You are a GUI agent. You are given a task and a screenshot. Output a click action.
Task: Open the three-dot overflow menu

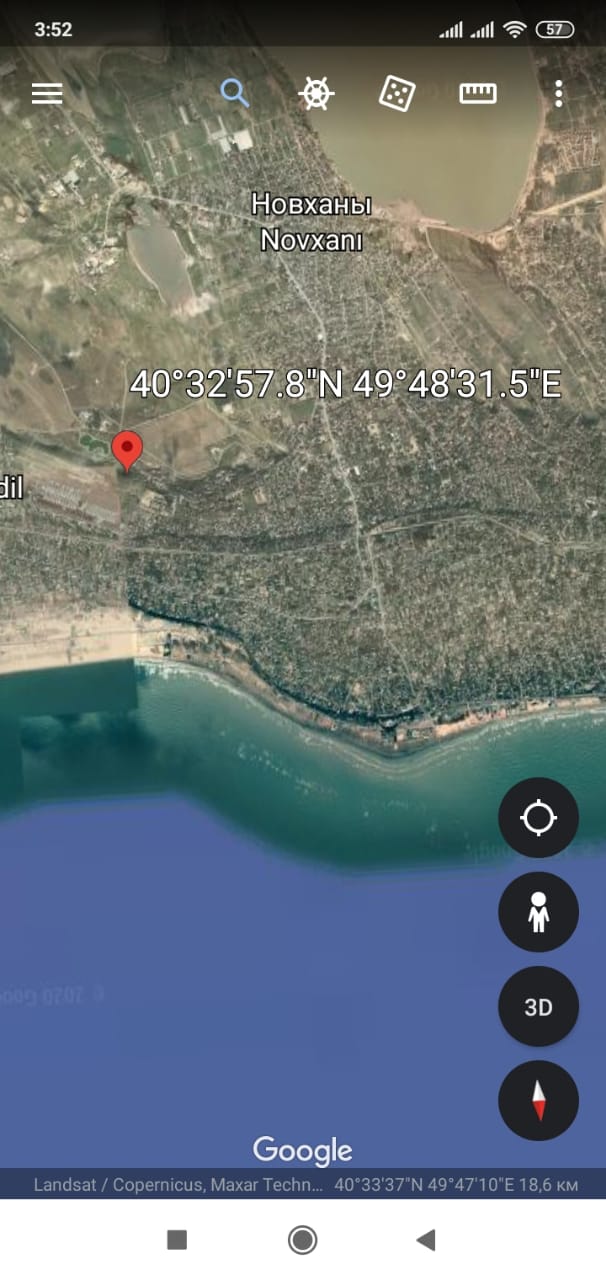[x=558, y=94]
